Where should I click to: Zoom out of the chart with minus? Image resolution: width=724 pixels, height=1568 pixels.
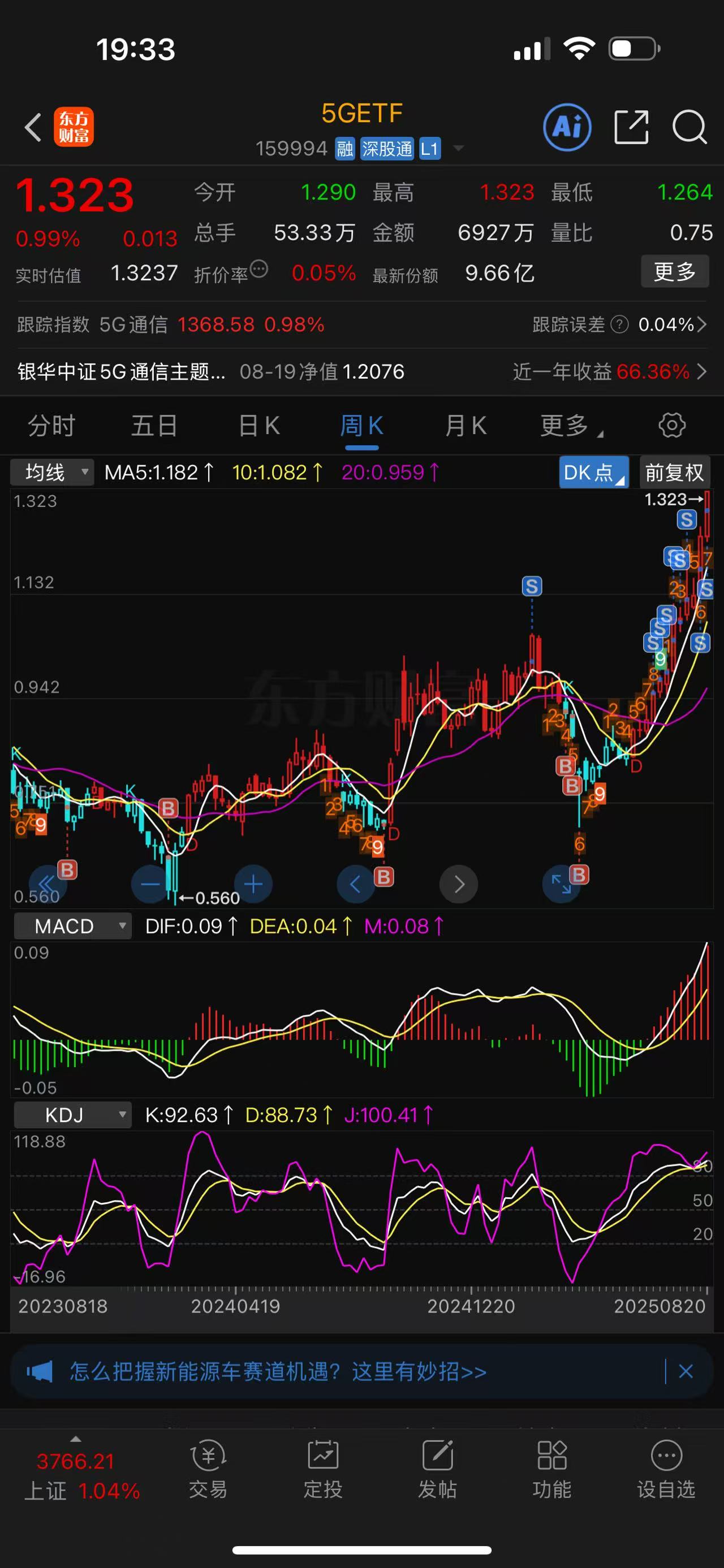point(150,885)
